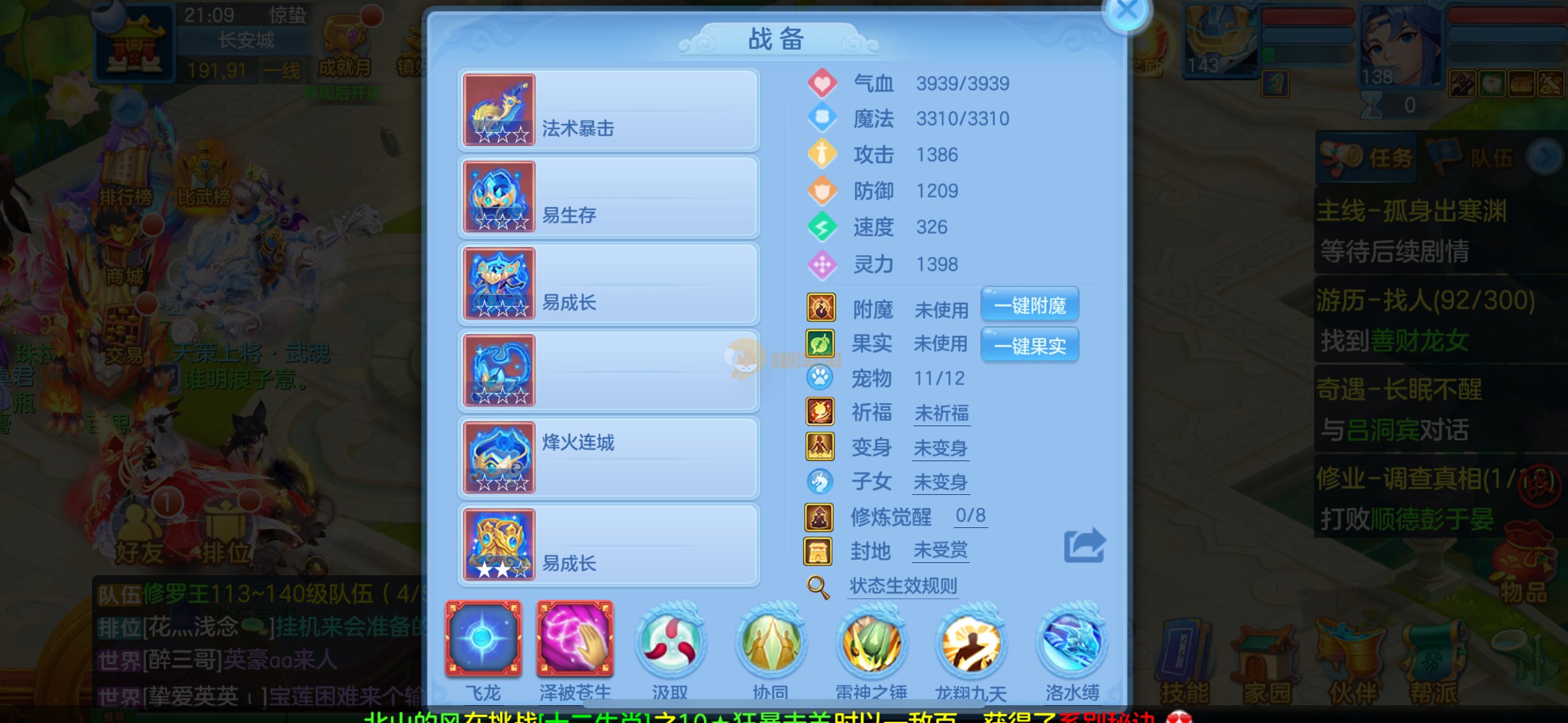
Task: Open the 烽火连城 equipment slot
Action: 609,457
